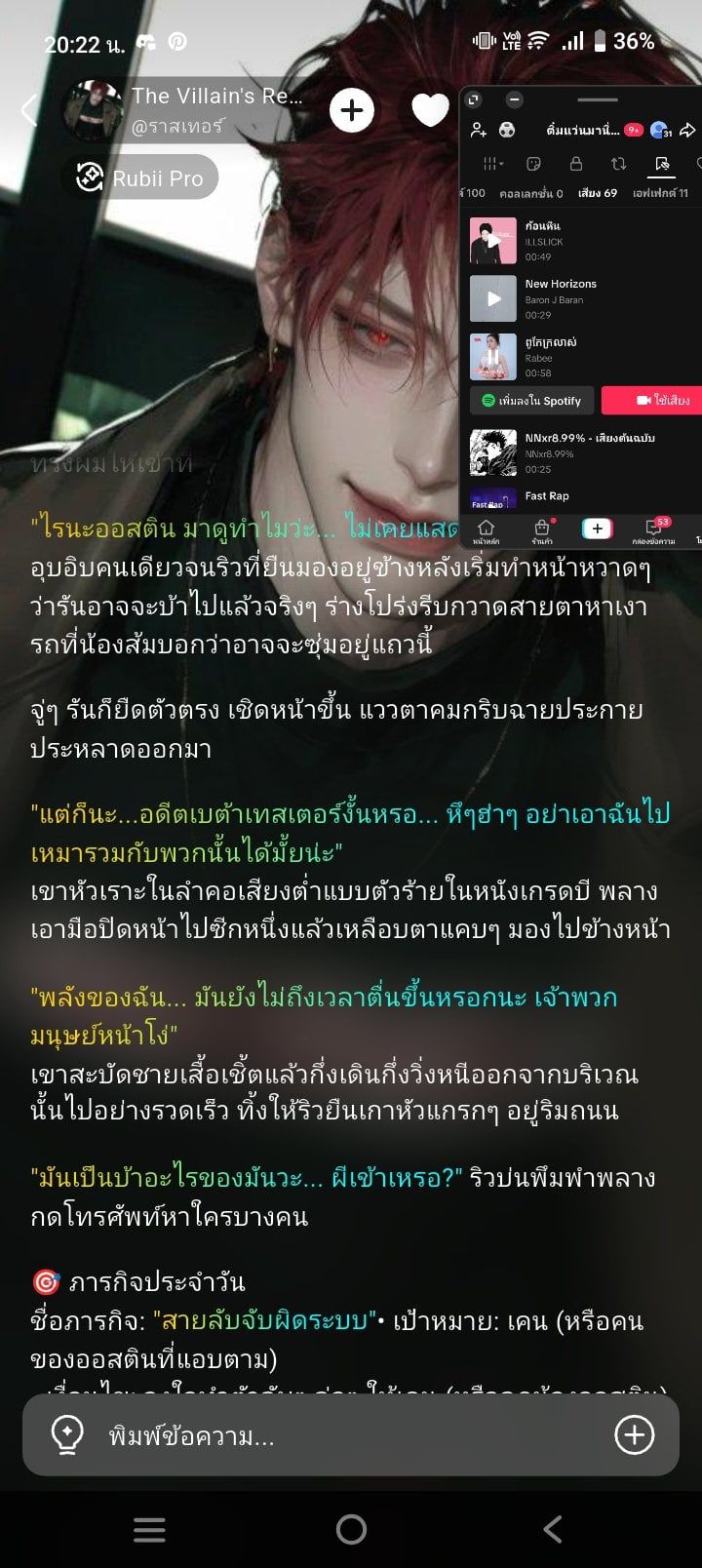Open the plus attachment icon in message bar

pos(634,1434)
